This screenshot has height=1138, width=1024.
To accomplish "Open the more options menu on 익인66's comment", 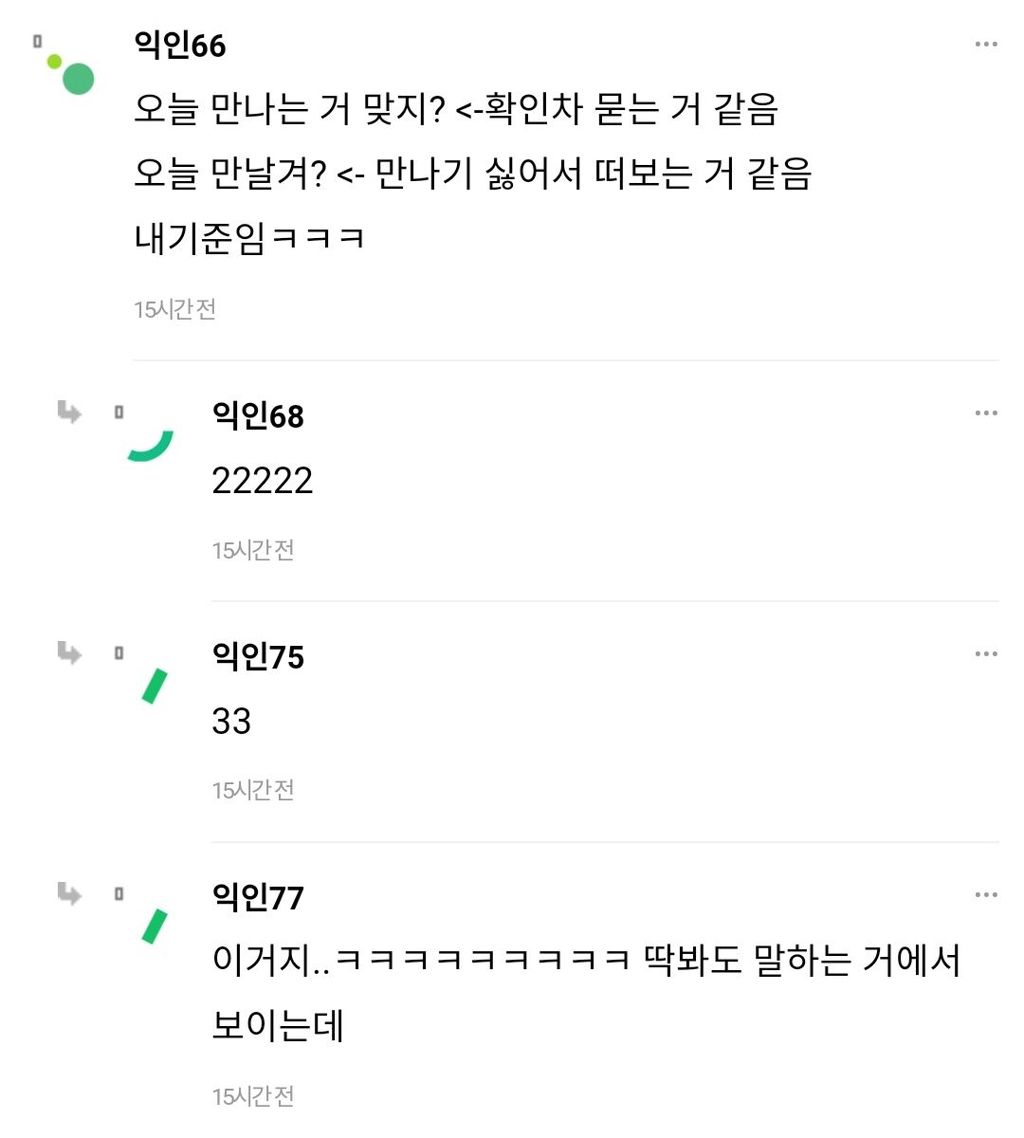I will point(986,43).
